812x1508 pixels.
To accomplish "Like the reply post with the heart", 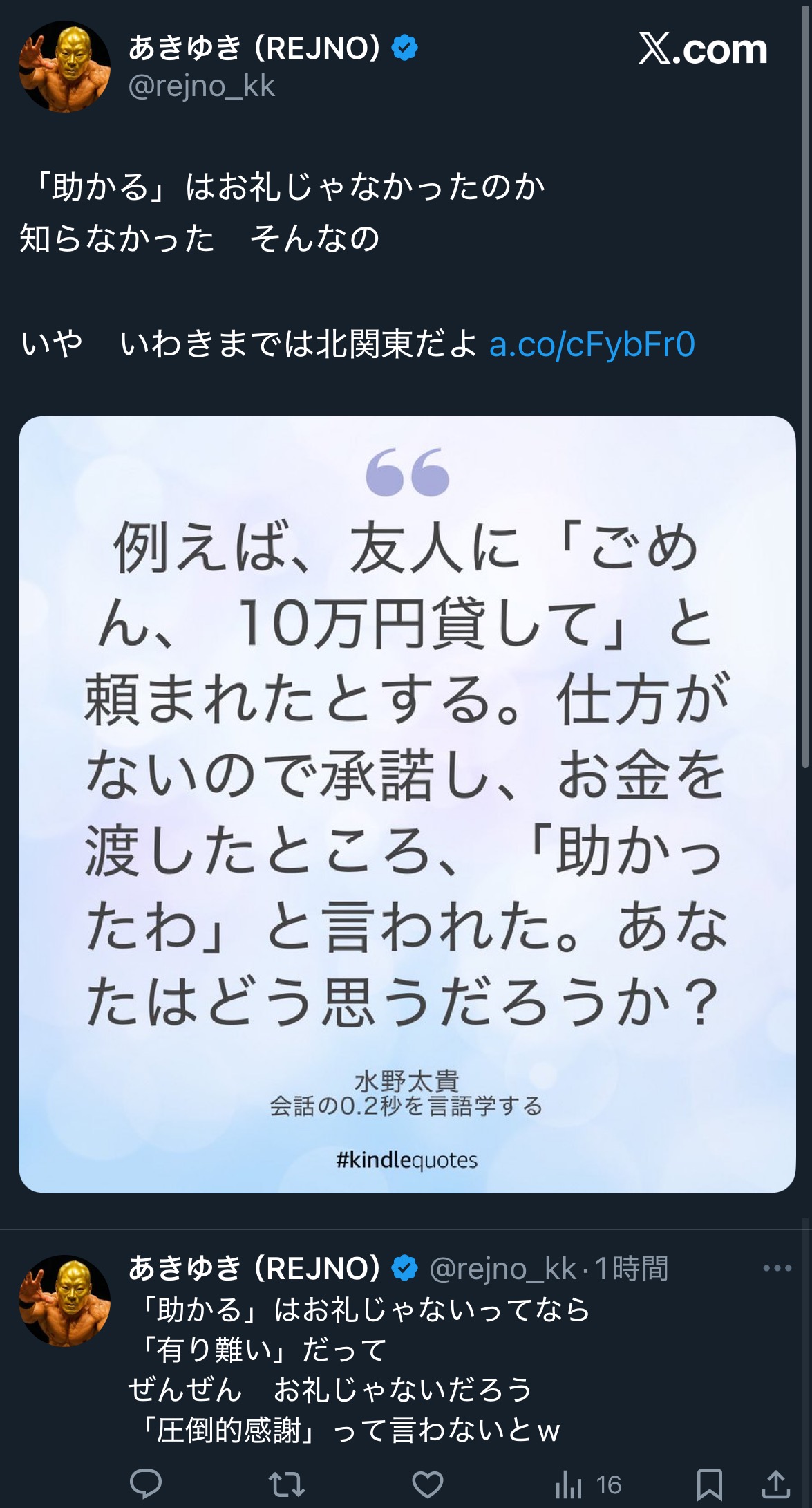I will point(428,1484).
